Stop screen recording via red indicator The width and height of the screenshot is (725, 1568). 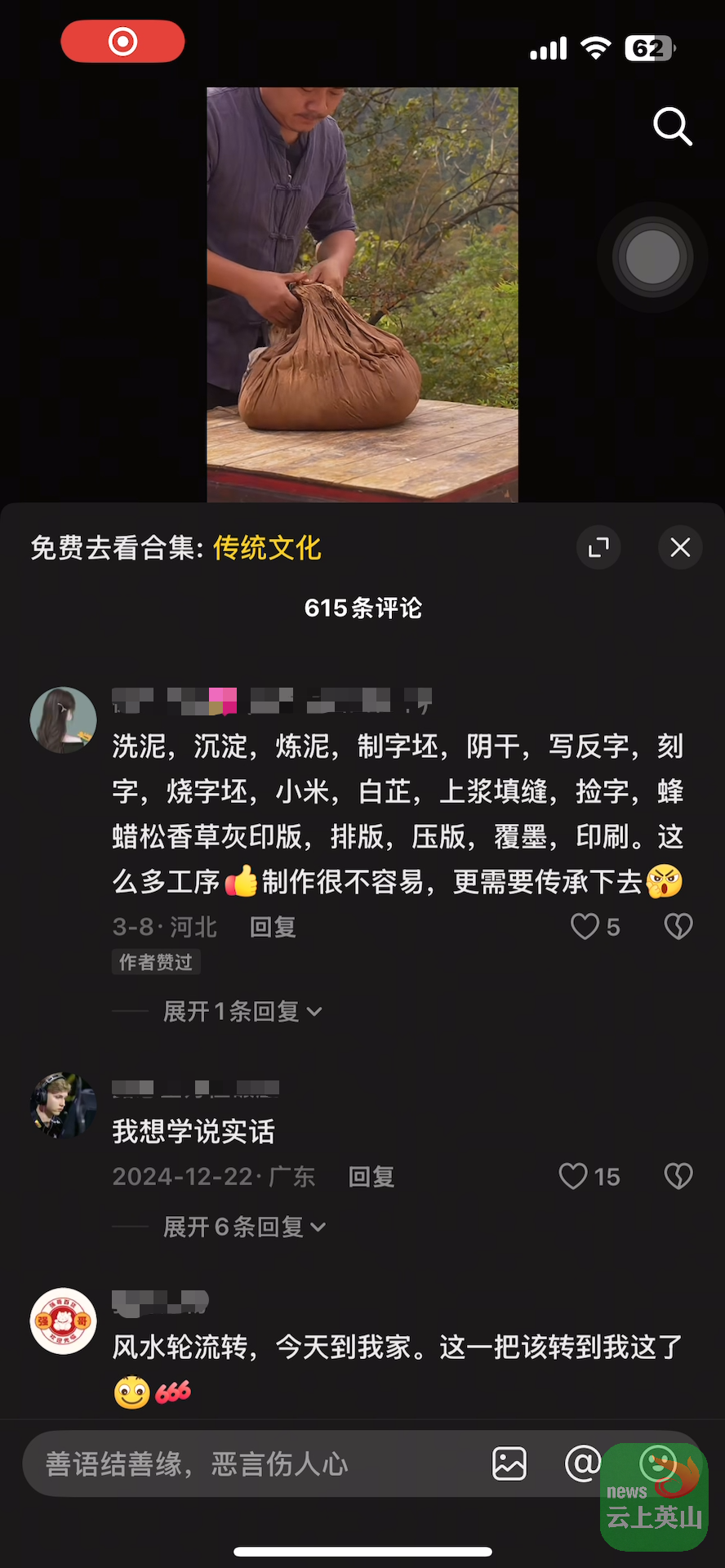[x=122, y=42]
